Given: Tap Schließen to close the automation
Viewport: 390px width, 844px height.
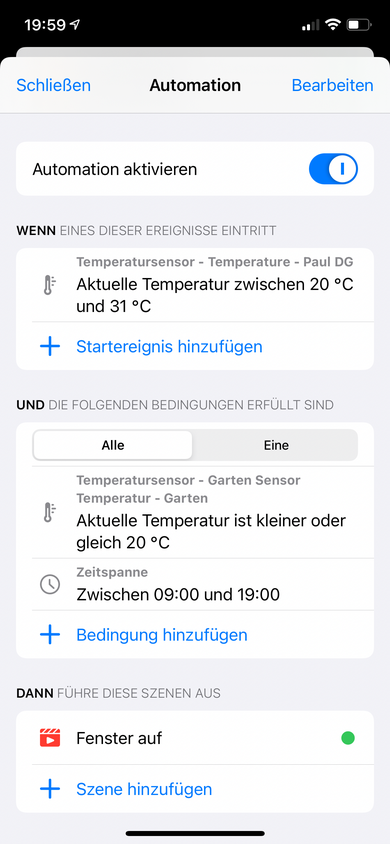Looking at the screenshot, I should 53,86.
